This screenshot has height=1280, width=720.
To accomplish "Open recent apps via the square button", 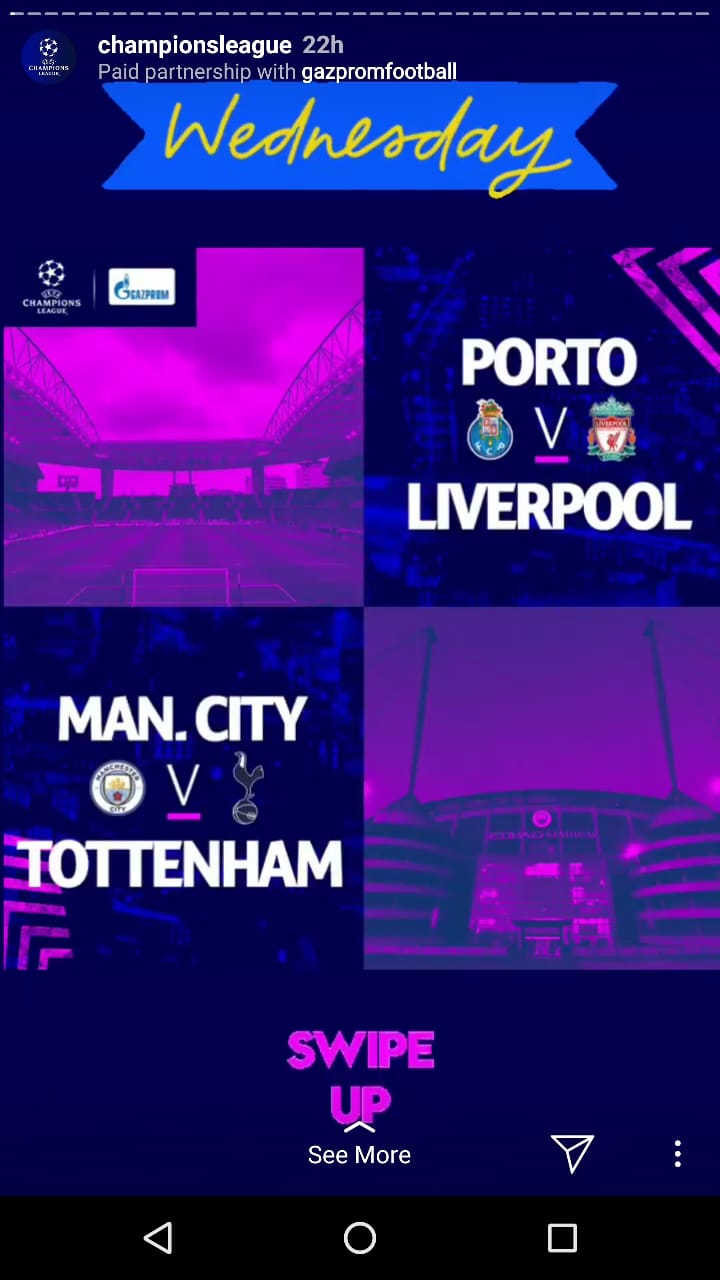I will (x=562, y=1238).
